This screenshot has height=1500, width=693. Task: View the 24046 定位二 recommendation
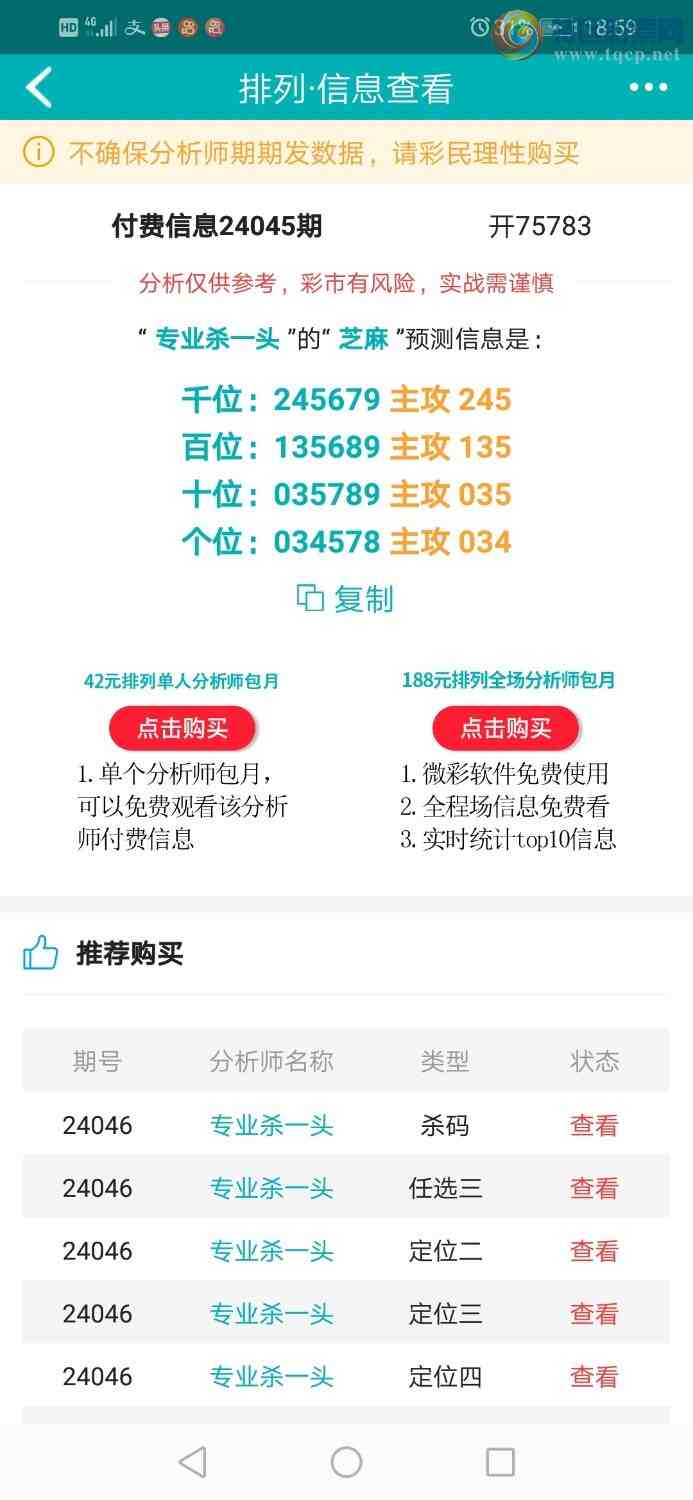tap(594, 1251)
